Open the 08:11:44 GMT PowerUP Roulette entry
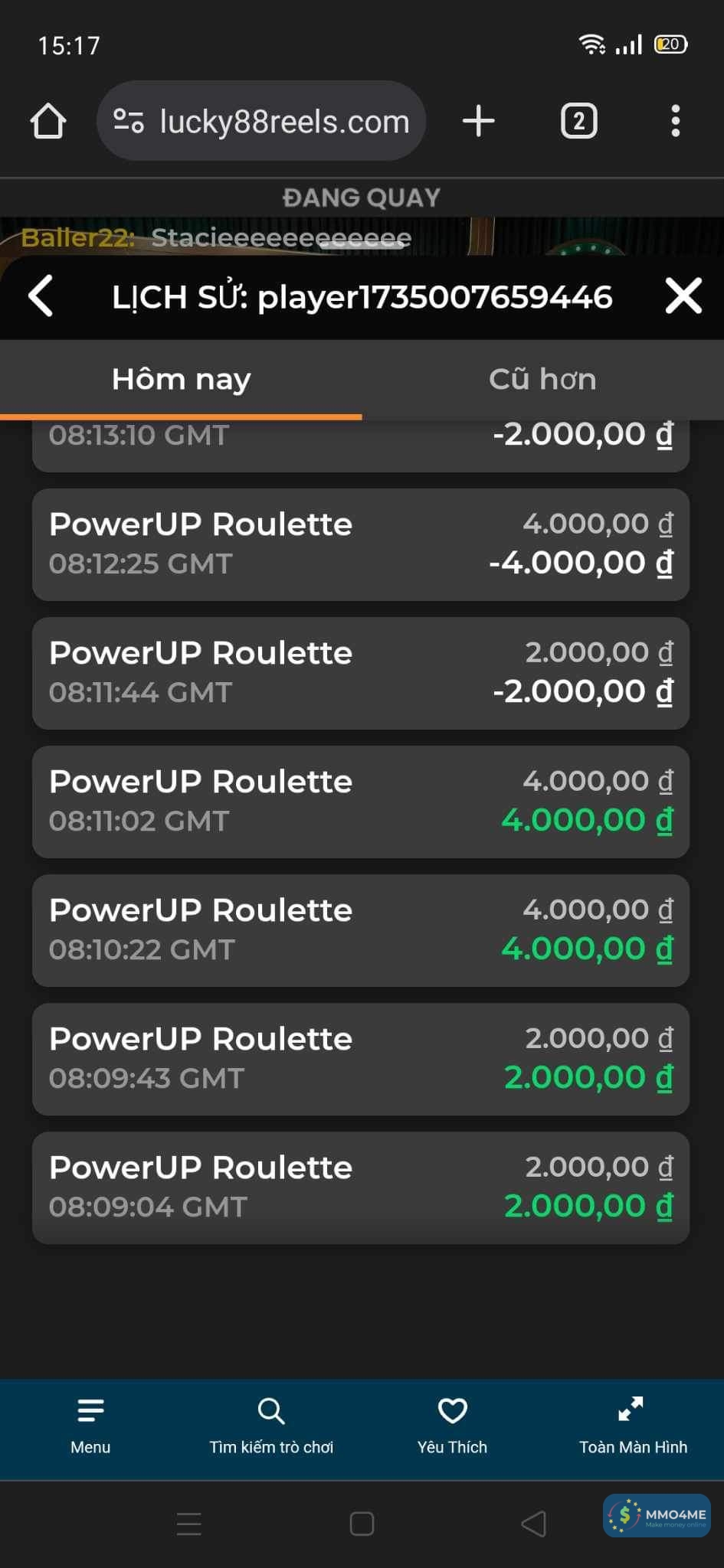 click(361, 673)
